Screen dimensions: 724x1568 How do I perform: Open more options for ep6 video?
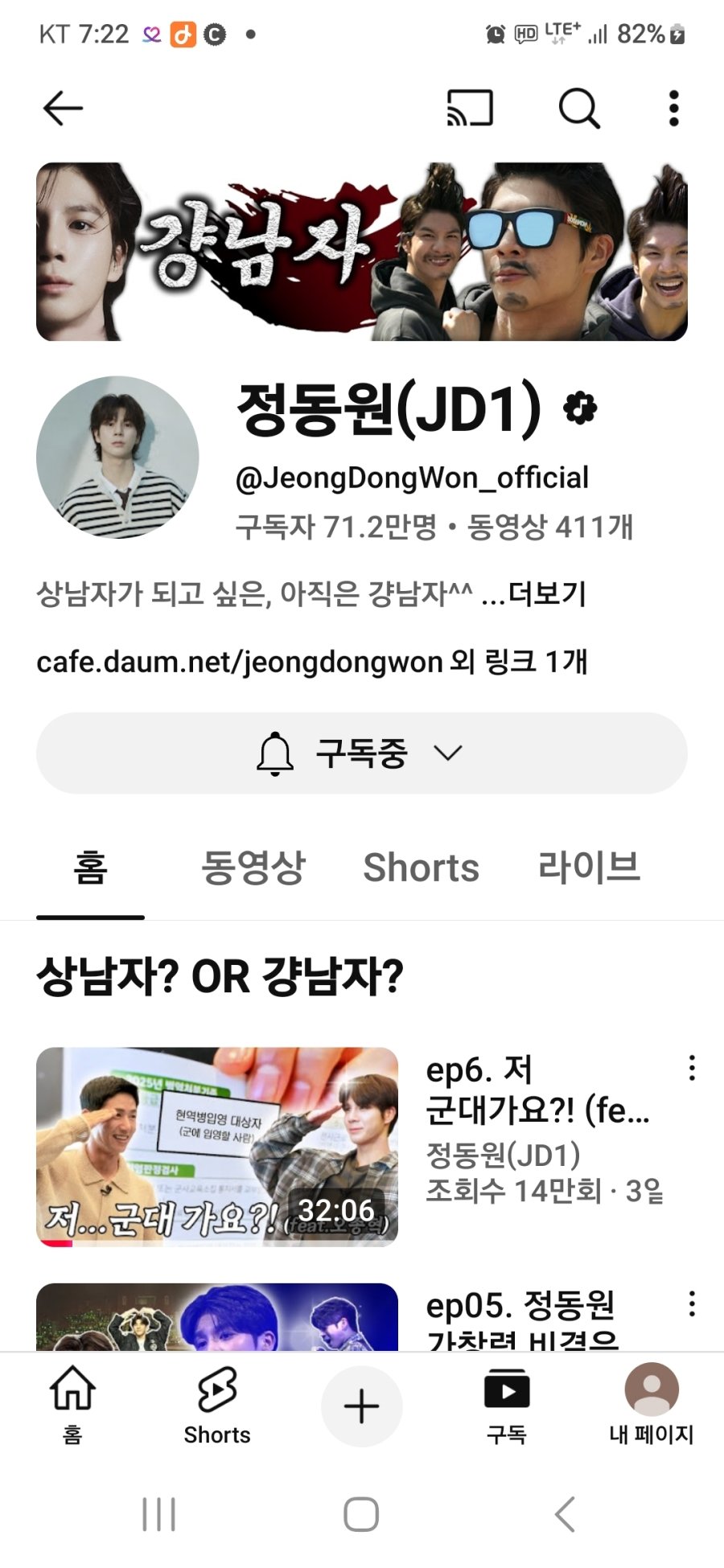[692, 1069]
